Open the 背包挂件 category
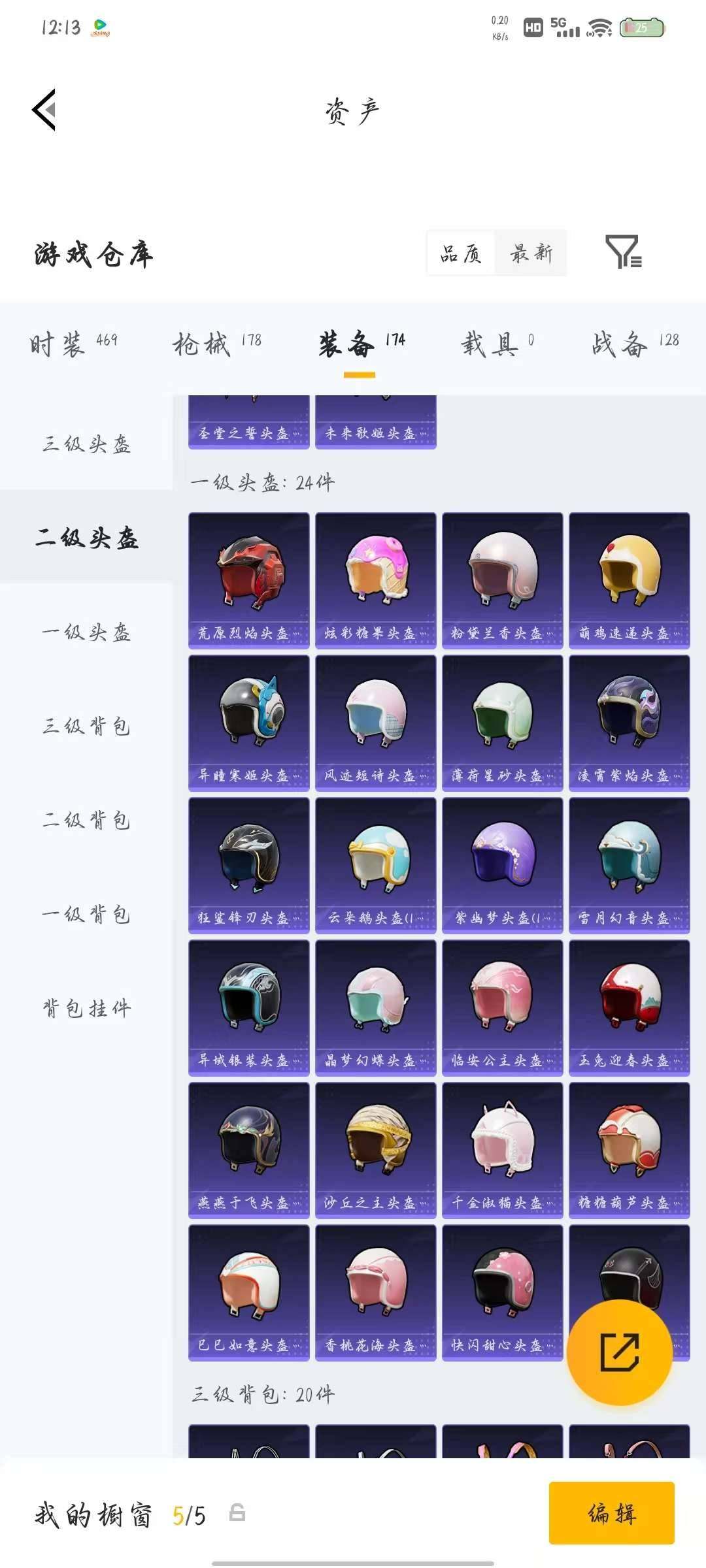Image resolution: width=706 pixels, height=1568 pixels. click(x=86, y=1008)
